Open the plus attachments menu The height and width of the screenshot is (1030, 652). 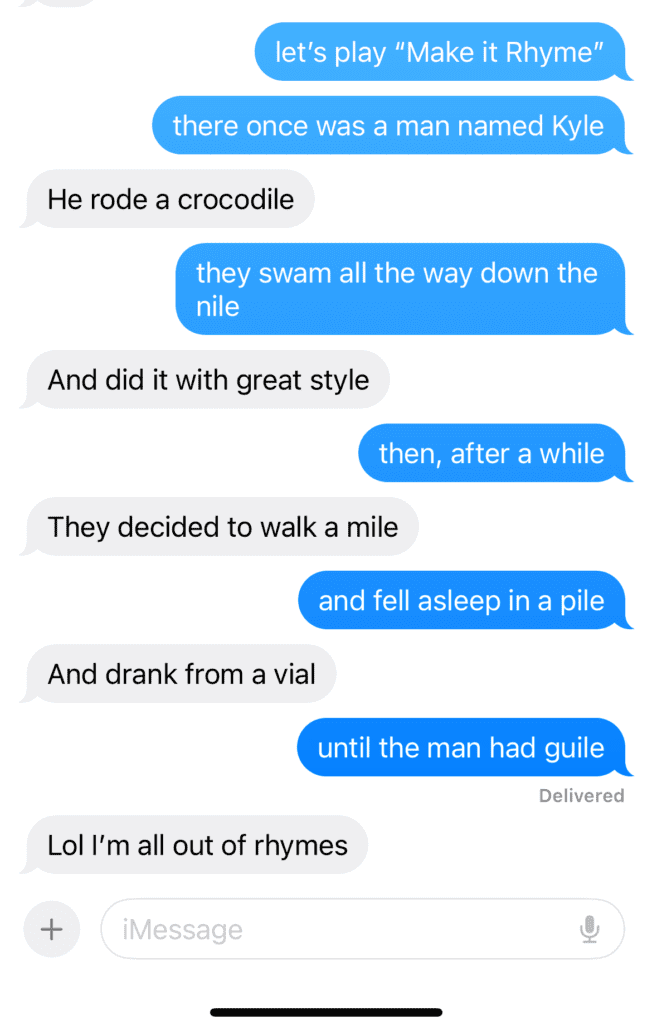pos(51,929)
